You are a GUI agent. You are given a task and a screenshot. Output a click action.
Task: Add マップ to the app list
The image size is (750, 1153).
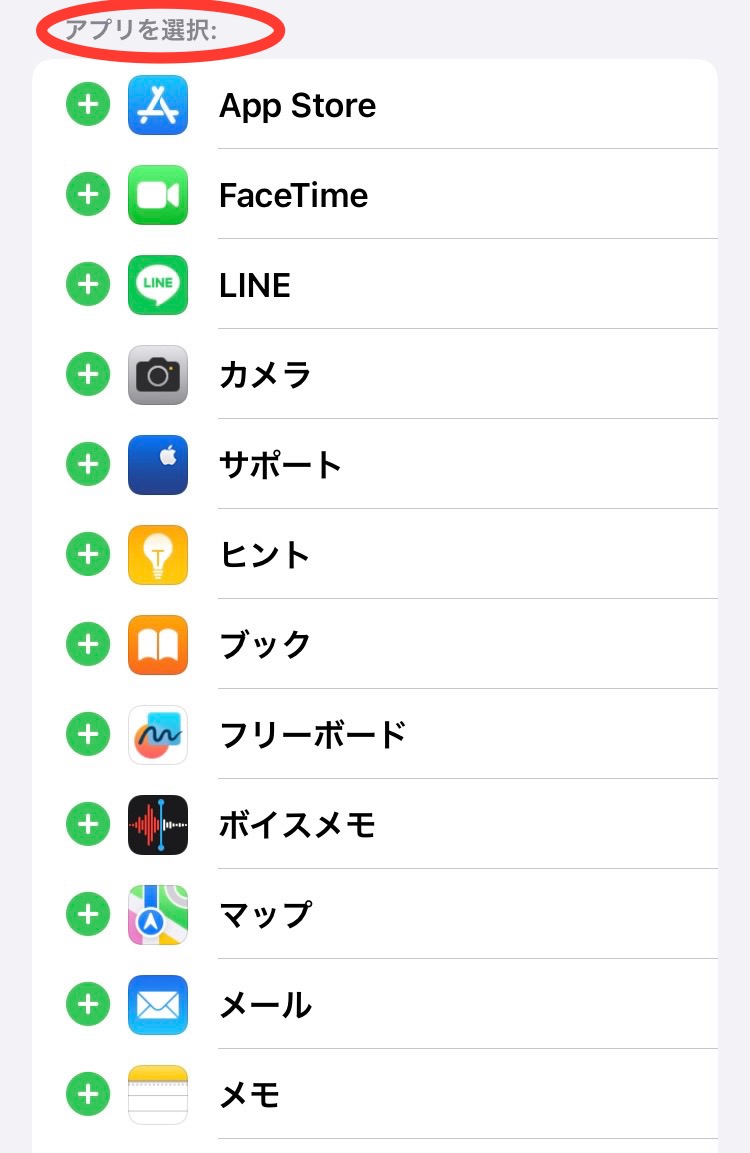coord(88,914)
